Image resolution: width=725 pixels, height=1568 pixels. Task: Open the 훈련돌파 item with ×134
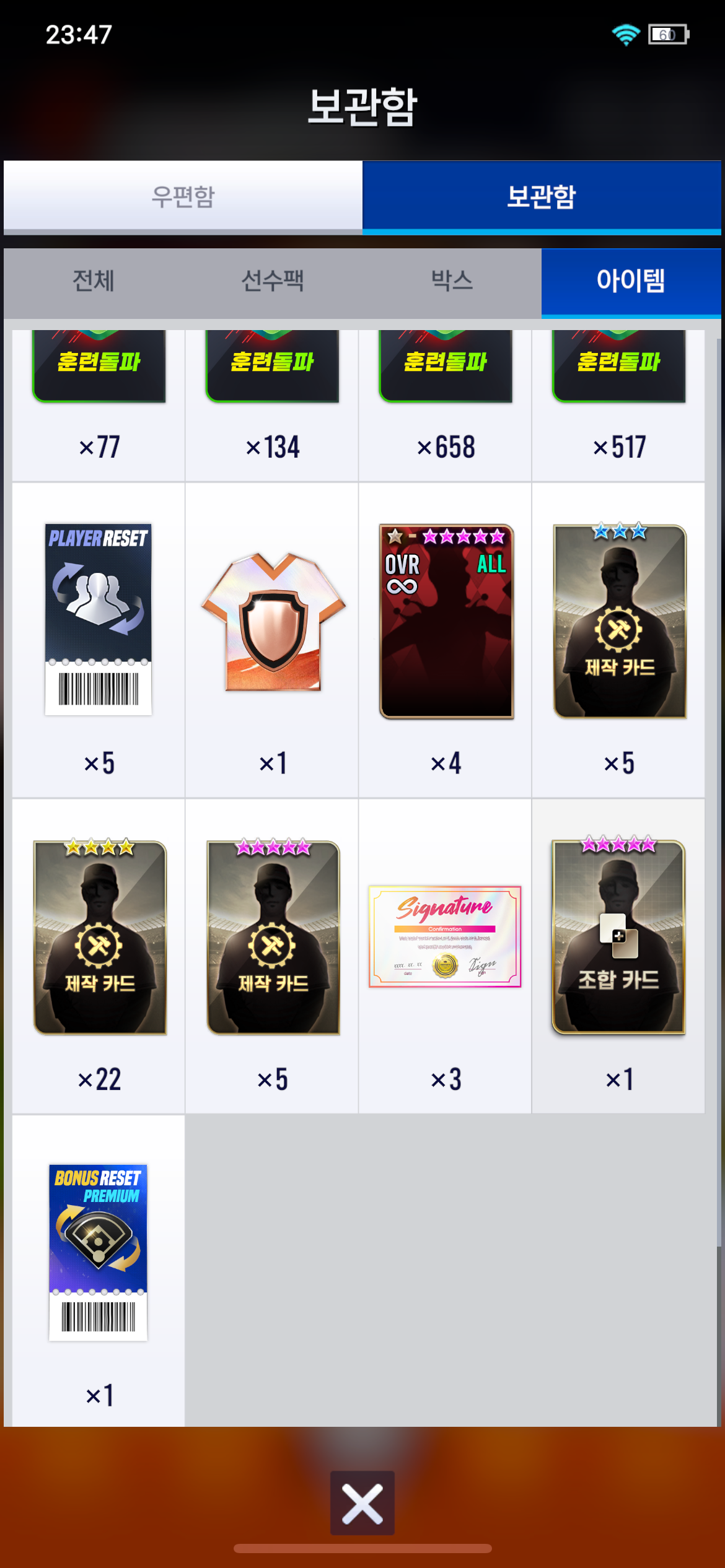[x=272, y=396]
